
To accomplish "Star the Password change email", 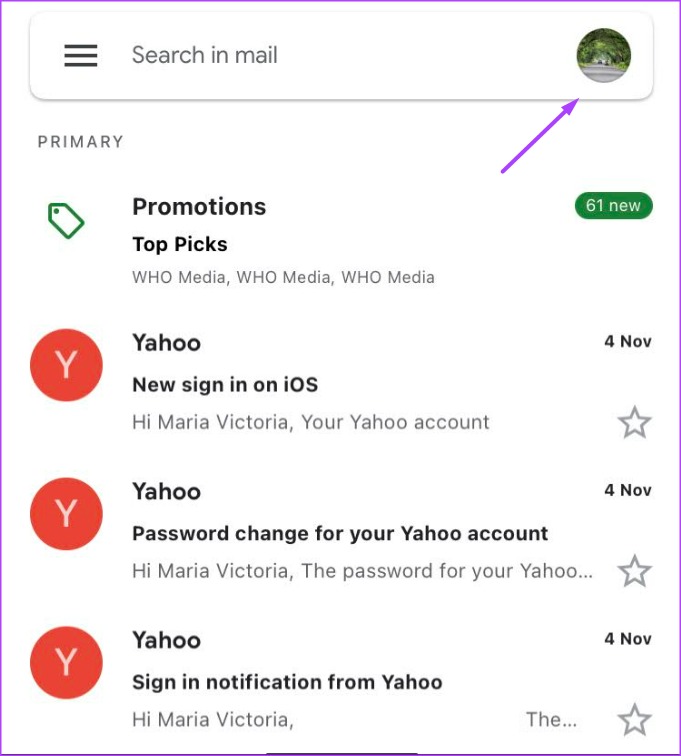I will point(634,572).
